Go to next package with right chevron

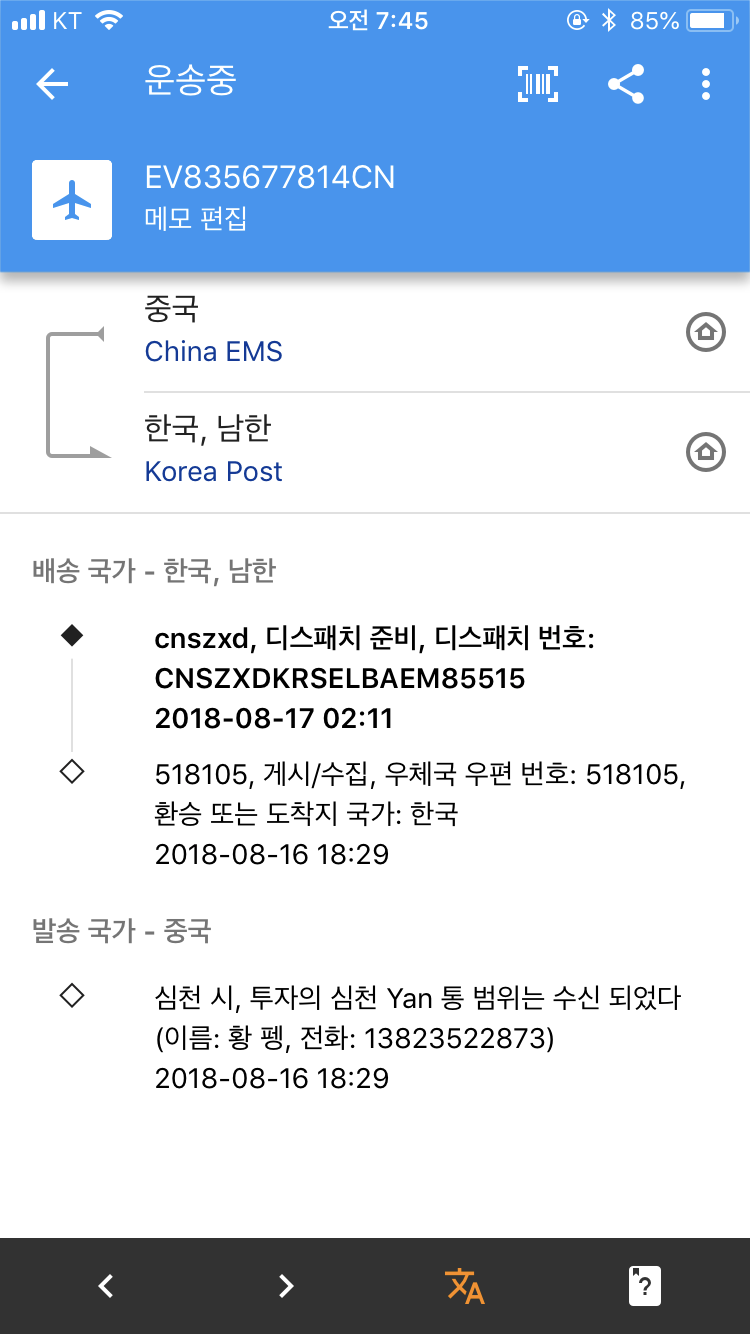coord(286,1286)
